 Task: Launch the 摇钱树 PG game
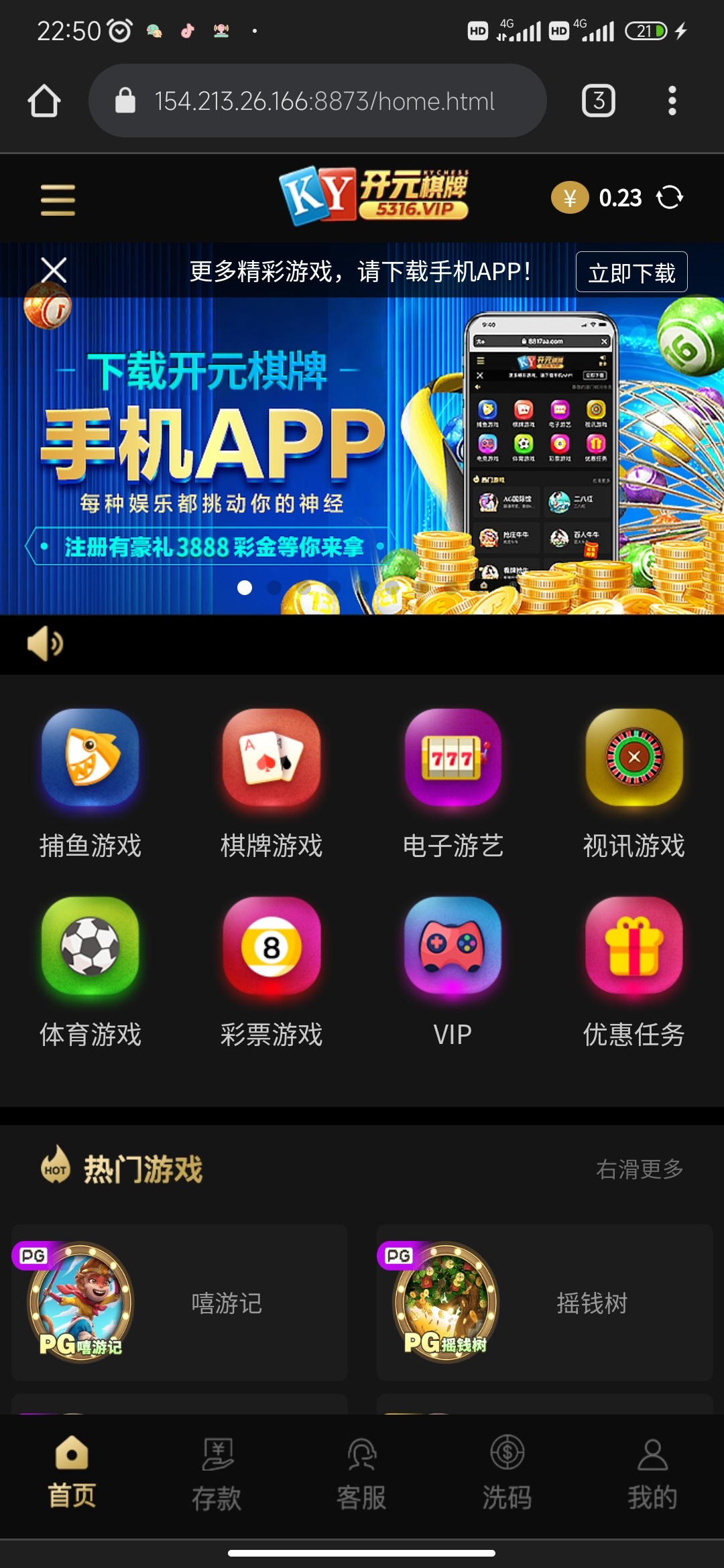click(x=544, y=1302)
